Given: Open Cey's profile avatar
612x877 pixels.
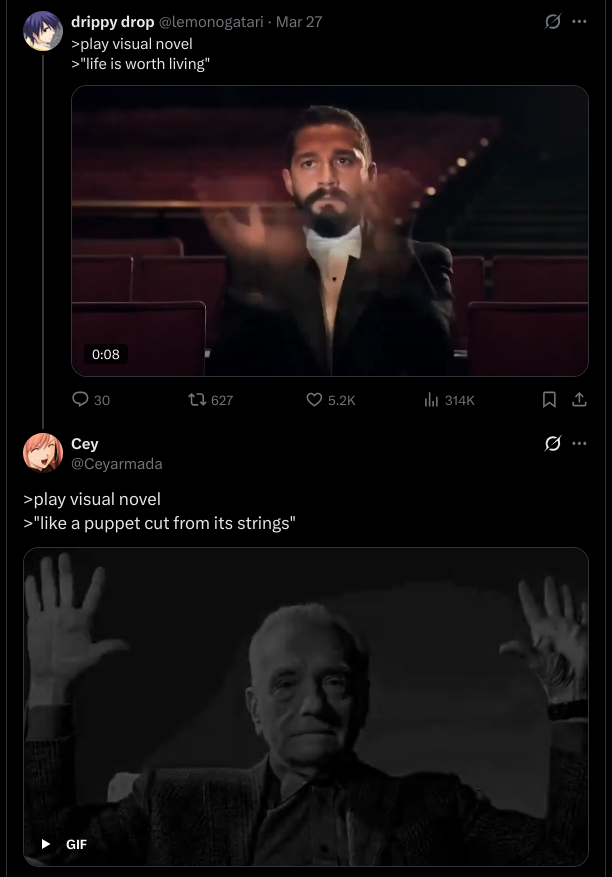Looking at the screenshot, I should click(43, 452).
